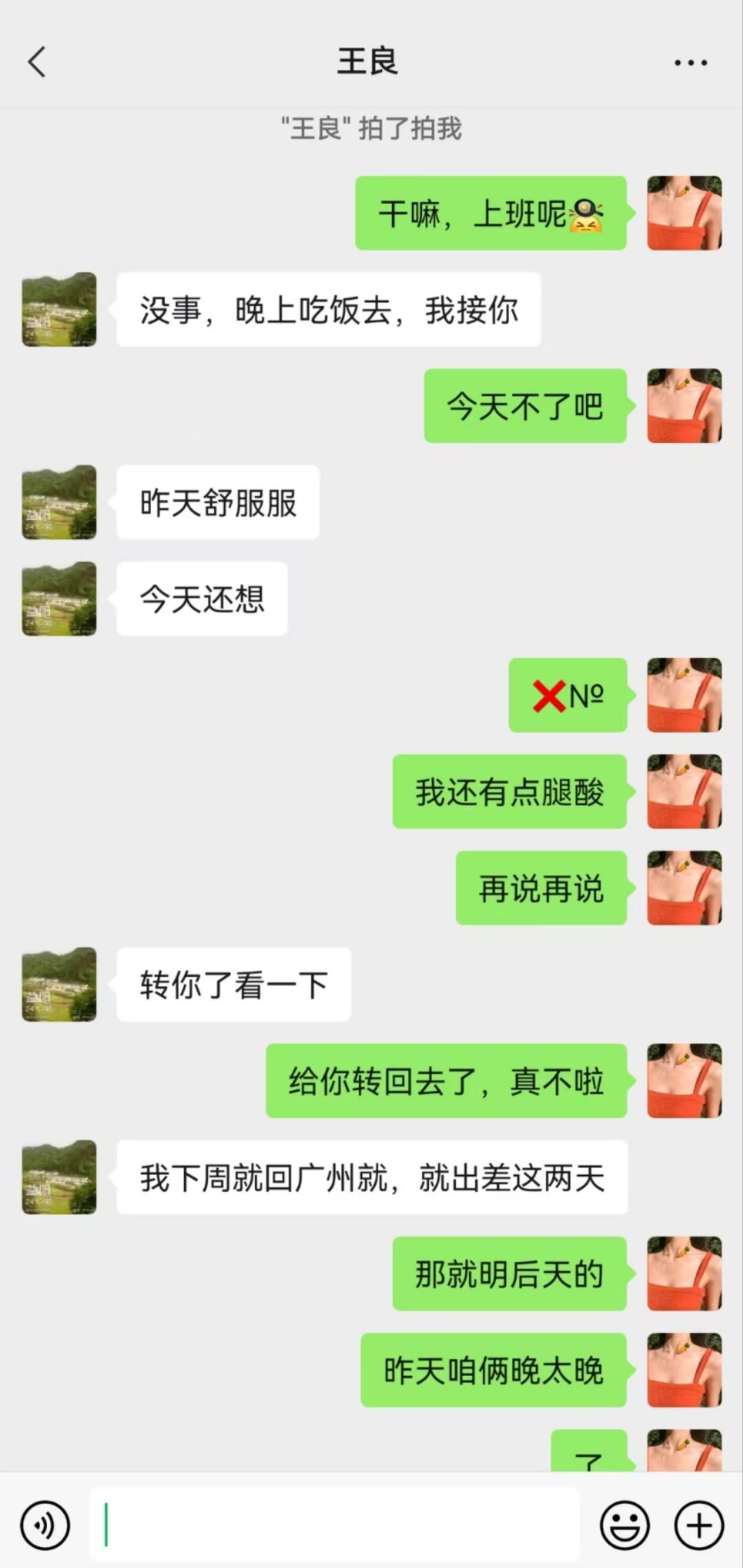Tap the 没事，晚上吃饭去，我接你 message bubble
This screenshot has width=743, height=1568.
[x=328, y=310]
